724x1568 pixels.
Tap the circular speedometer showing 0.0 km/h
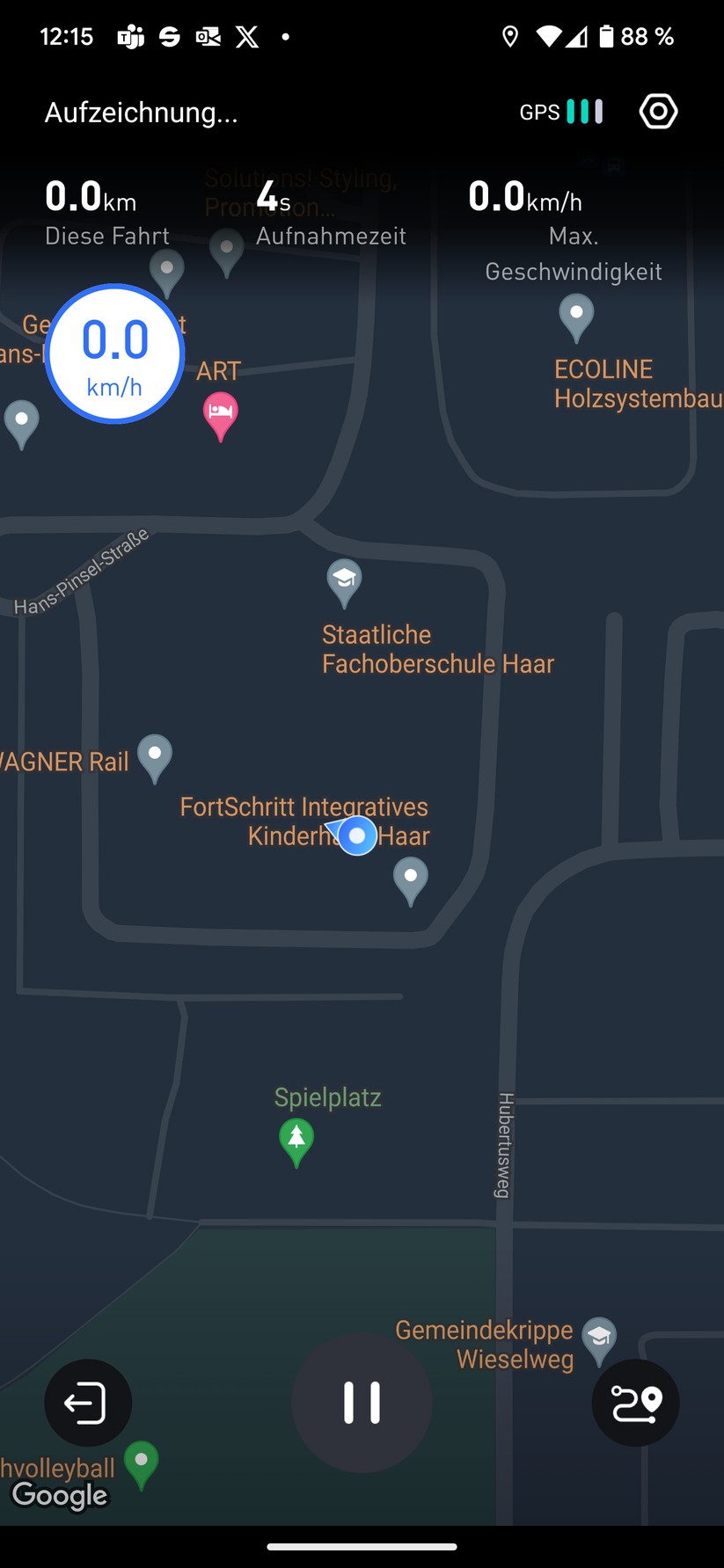(x=114, y=354)
